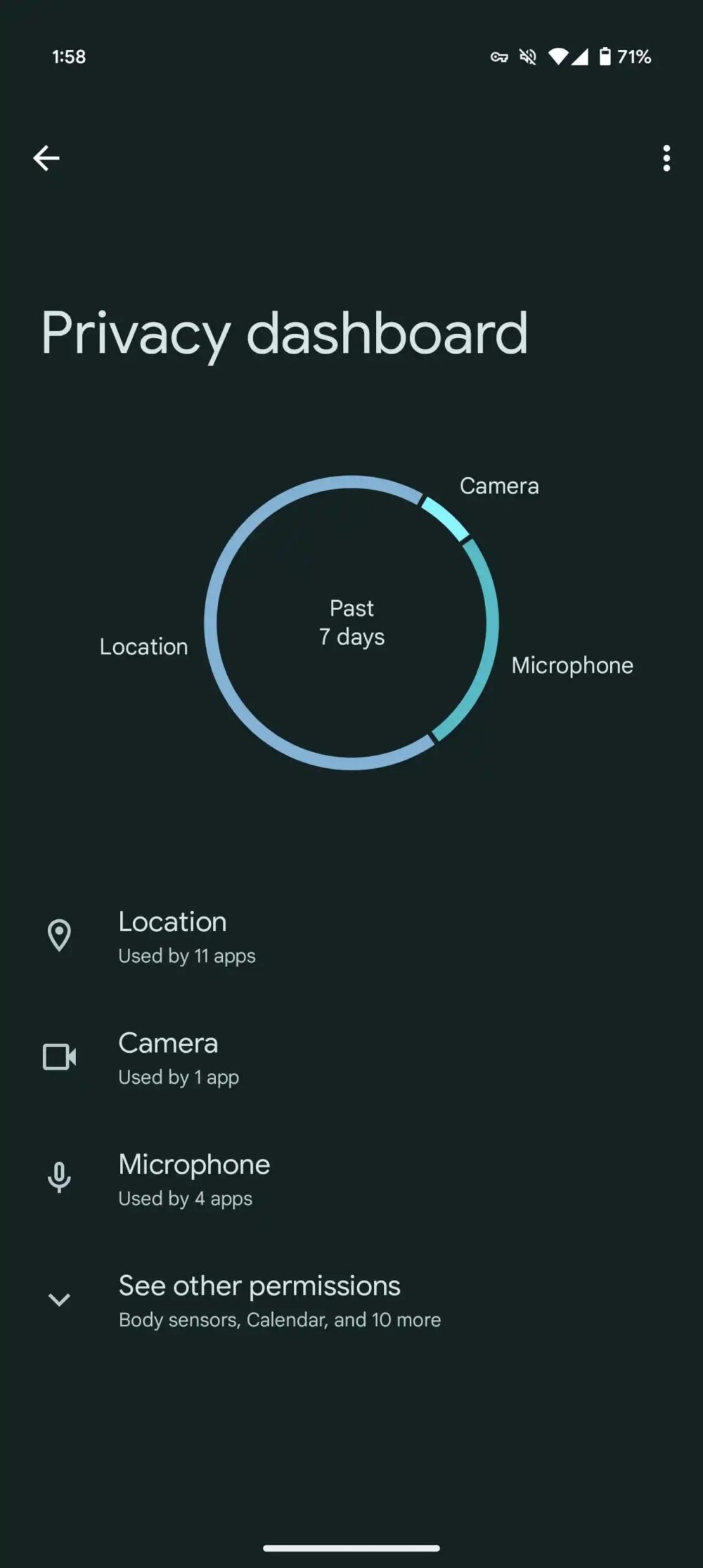Open the three-dot overflow menu

click(x=666, y=160)
